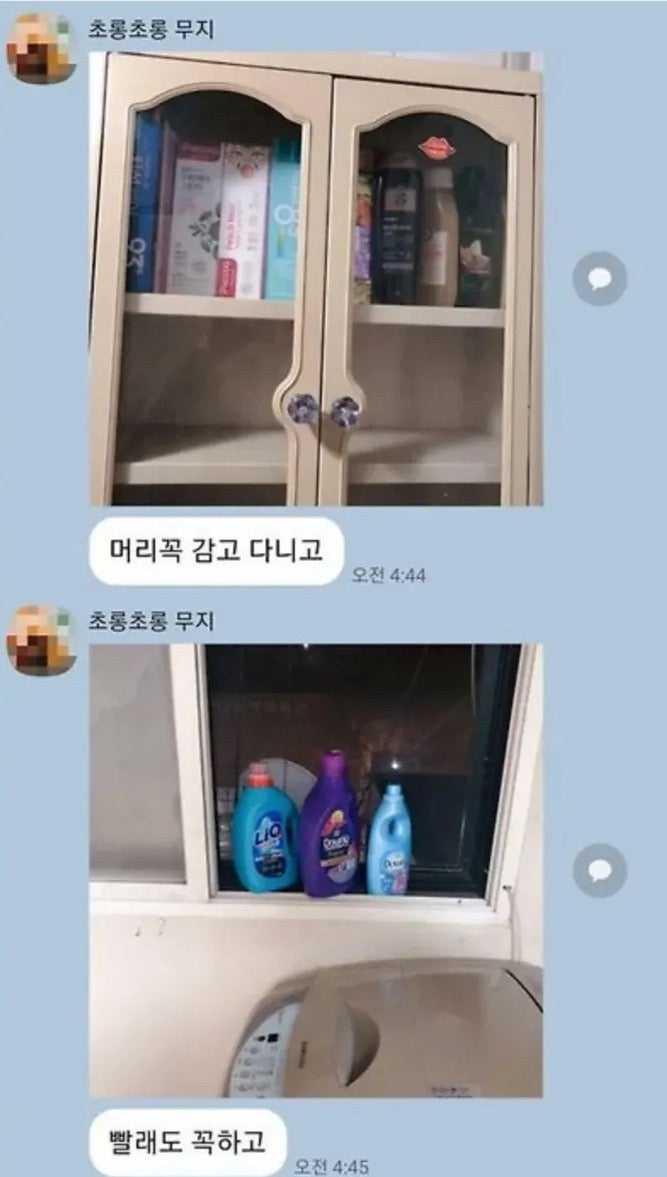
Task: Tap the speech-bubble icon beside the cabinet photo
Action: pos(599,279)
